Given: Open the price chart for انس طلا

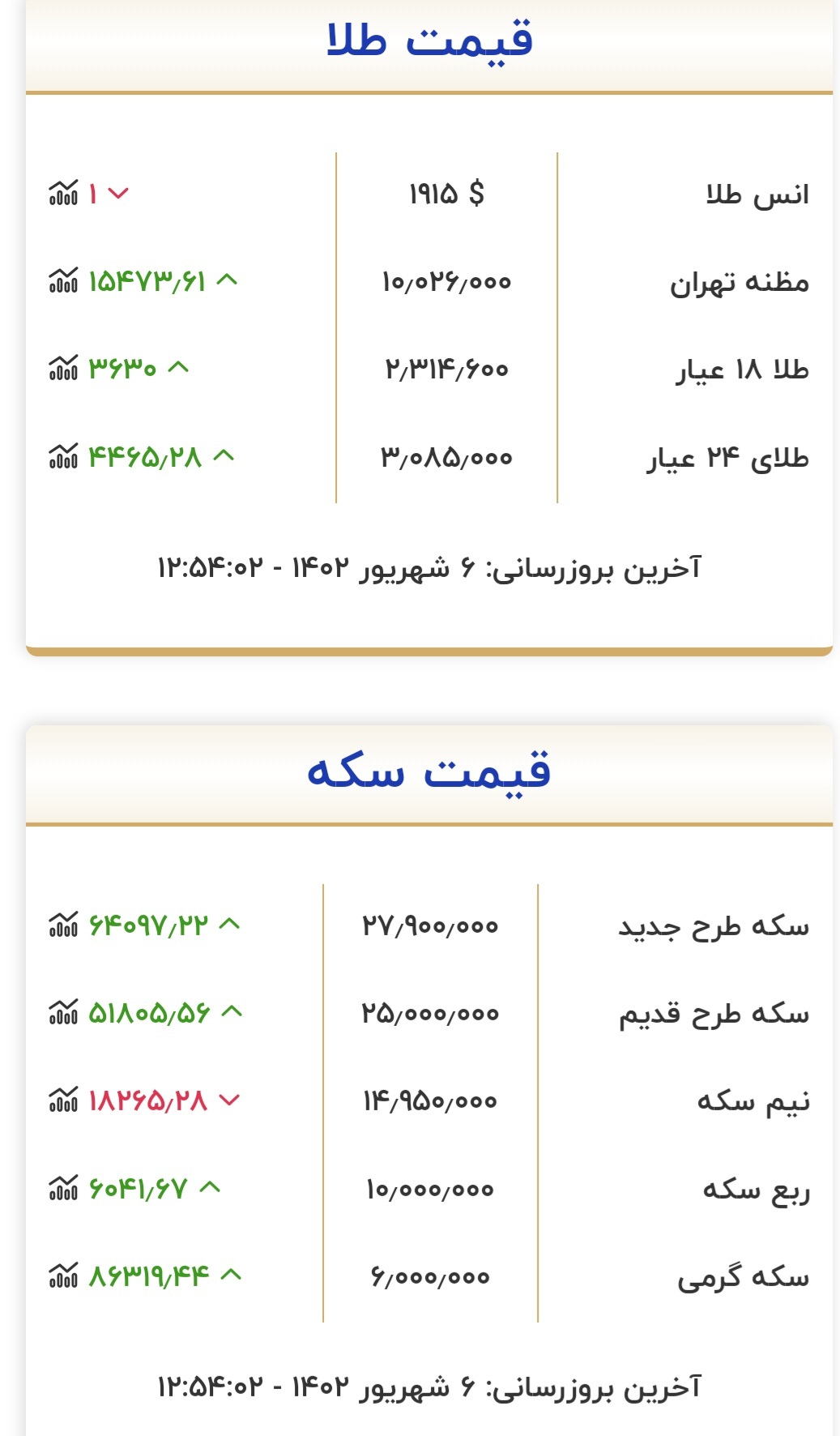Looking at the screenshot, I should tap(63, 193).
